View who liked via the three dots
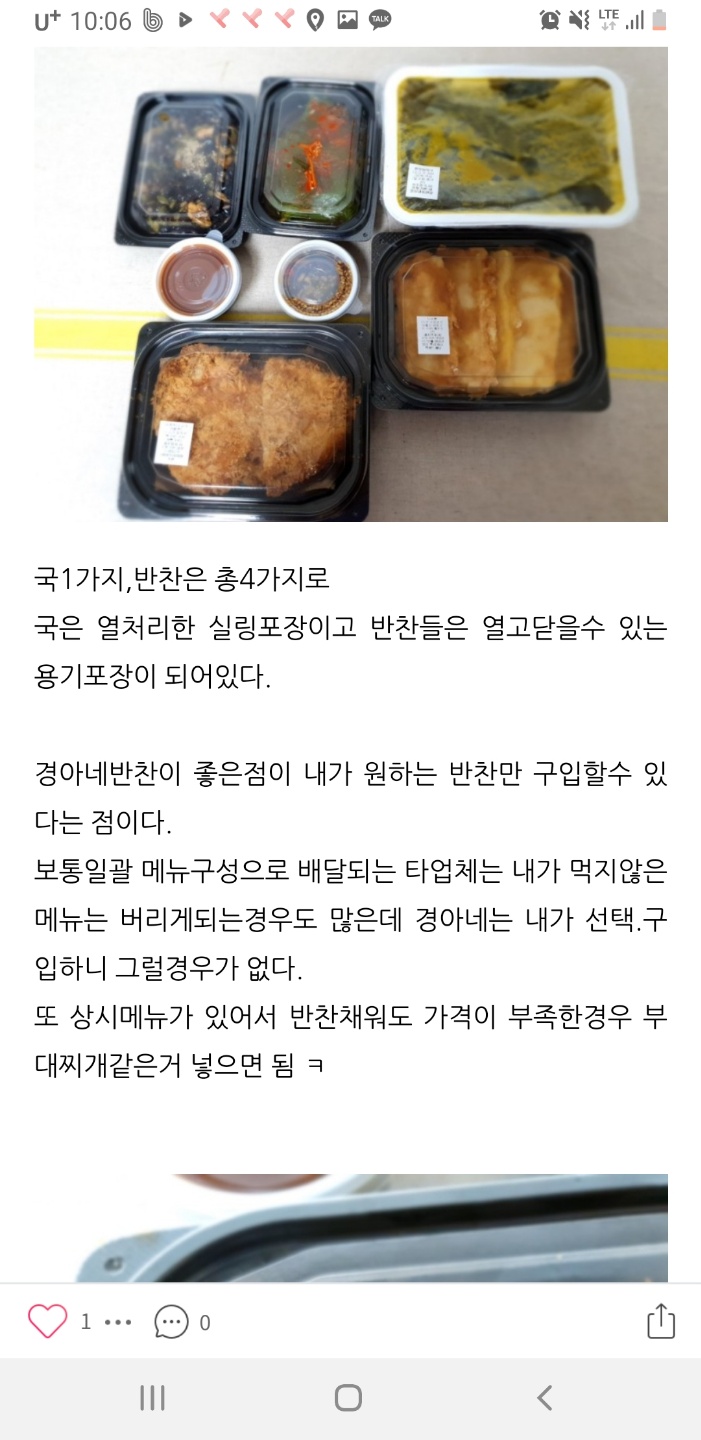The height and width of the screenshot is (1440, 701). click(x=118, y=1322)
